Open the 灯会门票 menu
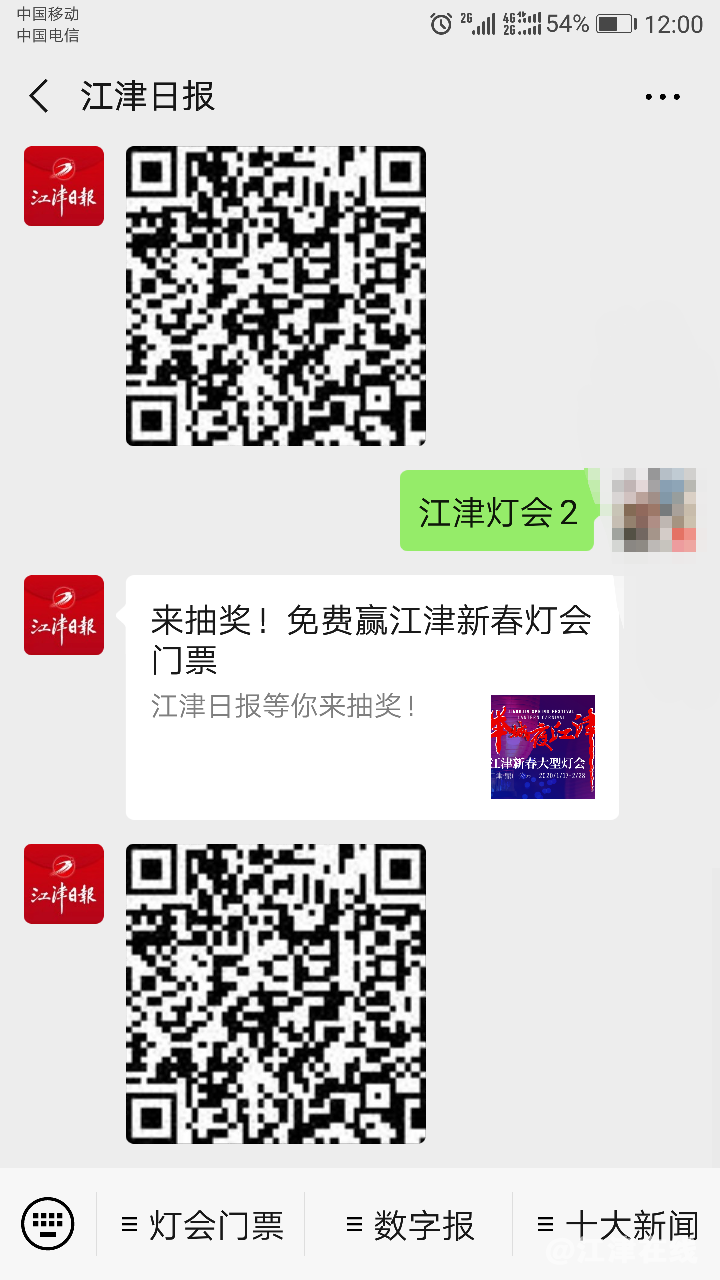This screenshot has width=720, height=1280. 202,1225
